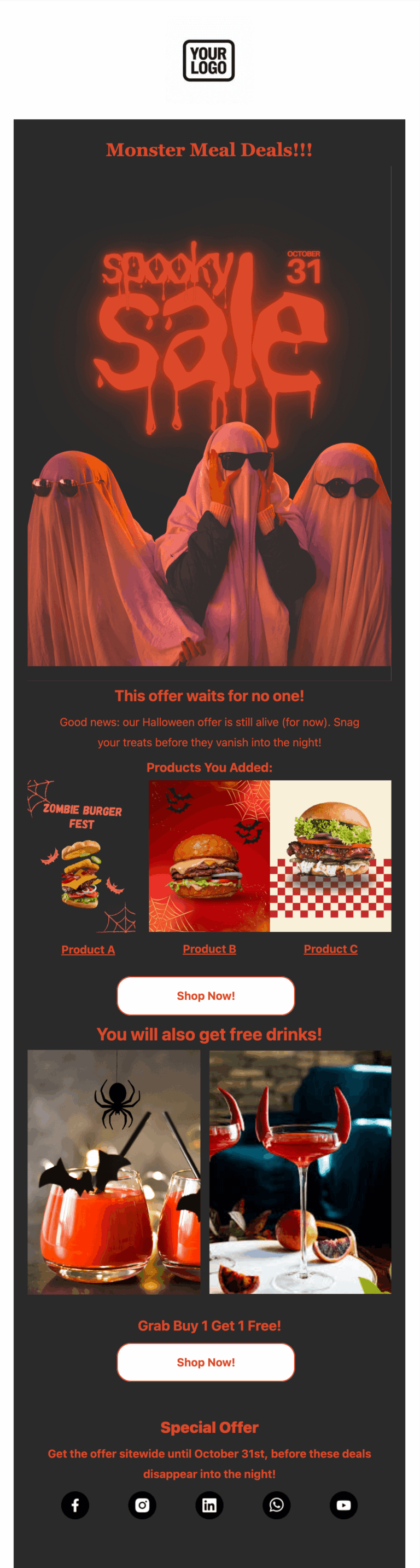Go to the LinkedIn page
The width and height of the screenshot is (420, 1568).
click(209, 1504)
